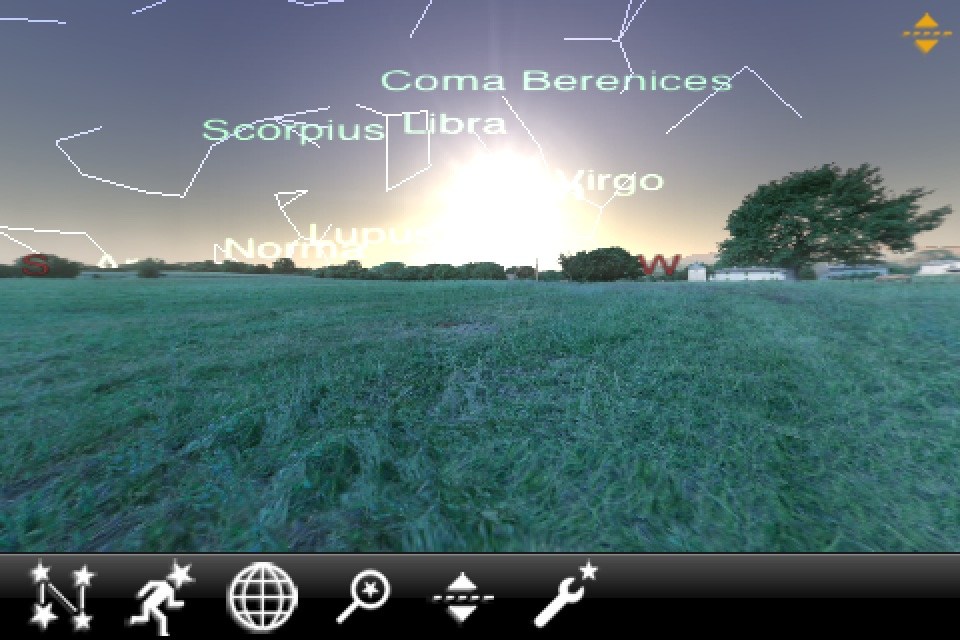Tap the horizon arrows icon in toolbar

point(462,597)
